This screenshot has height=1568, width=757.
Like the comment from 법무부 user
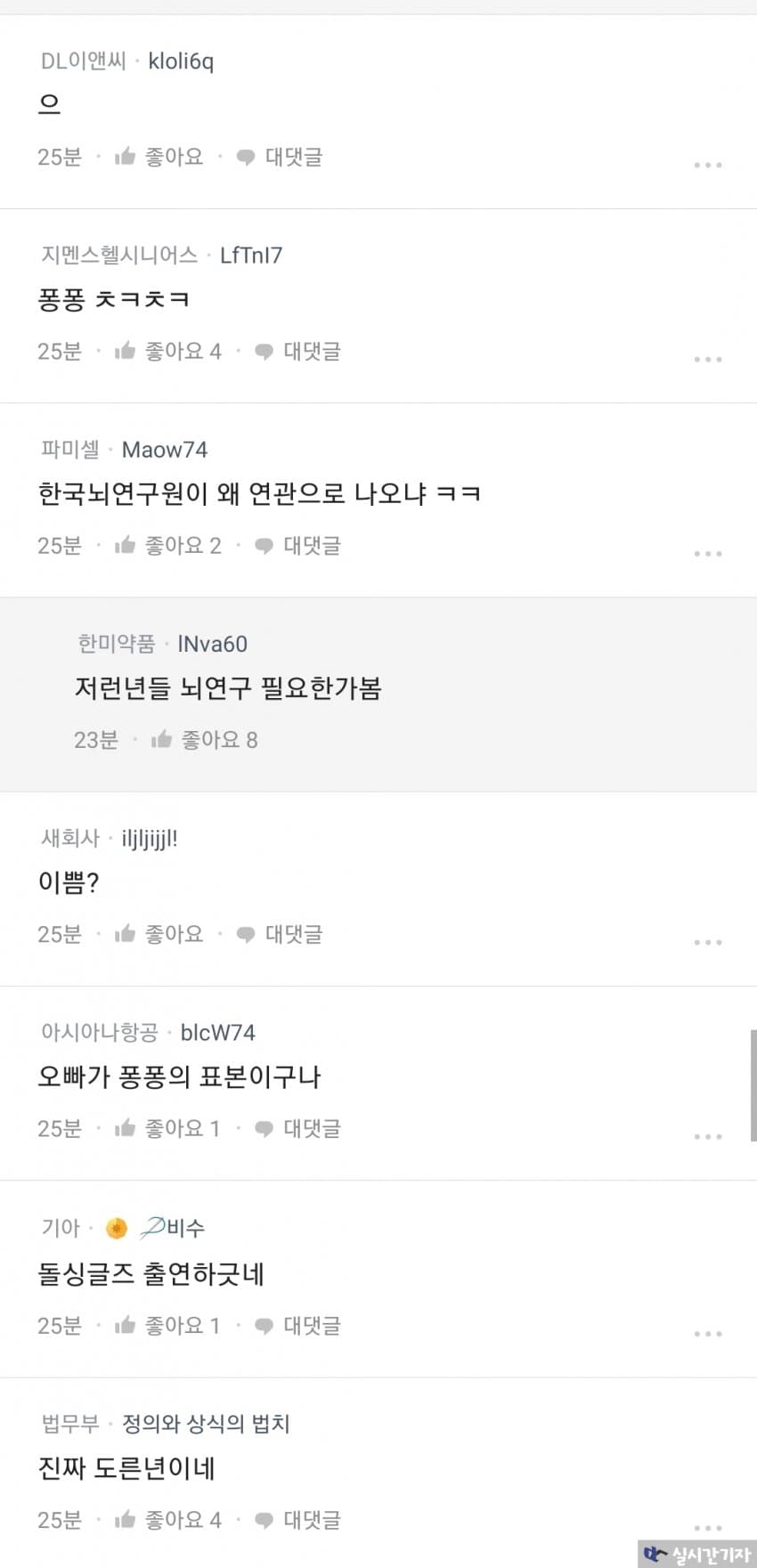point(167,1520)
